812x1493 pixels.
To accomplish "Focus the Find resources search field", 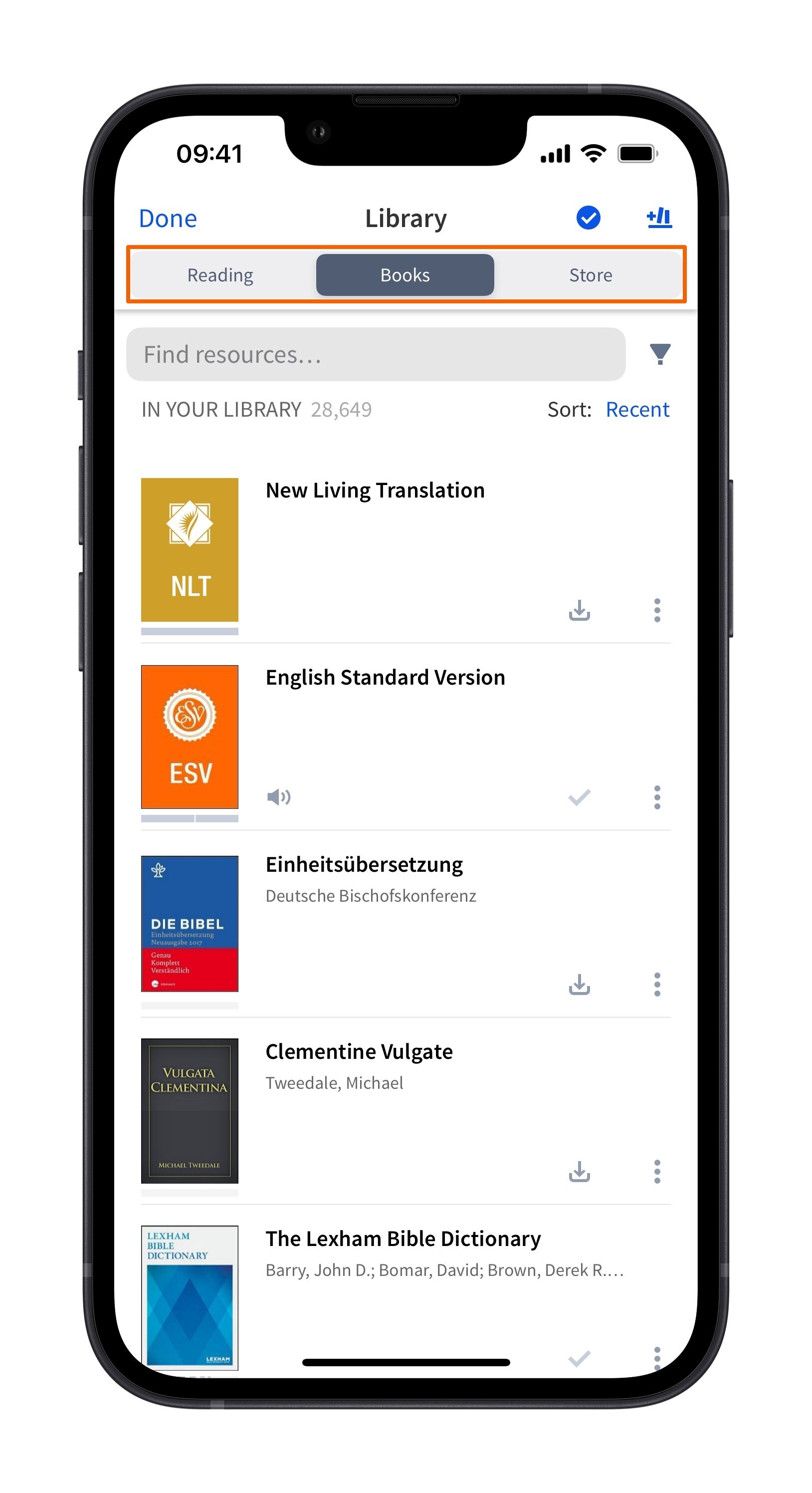I will (x=375, y=354).
